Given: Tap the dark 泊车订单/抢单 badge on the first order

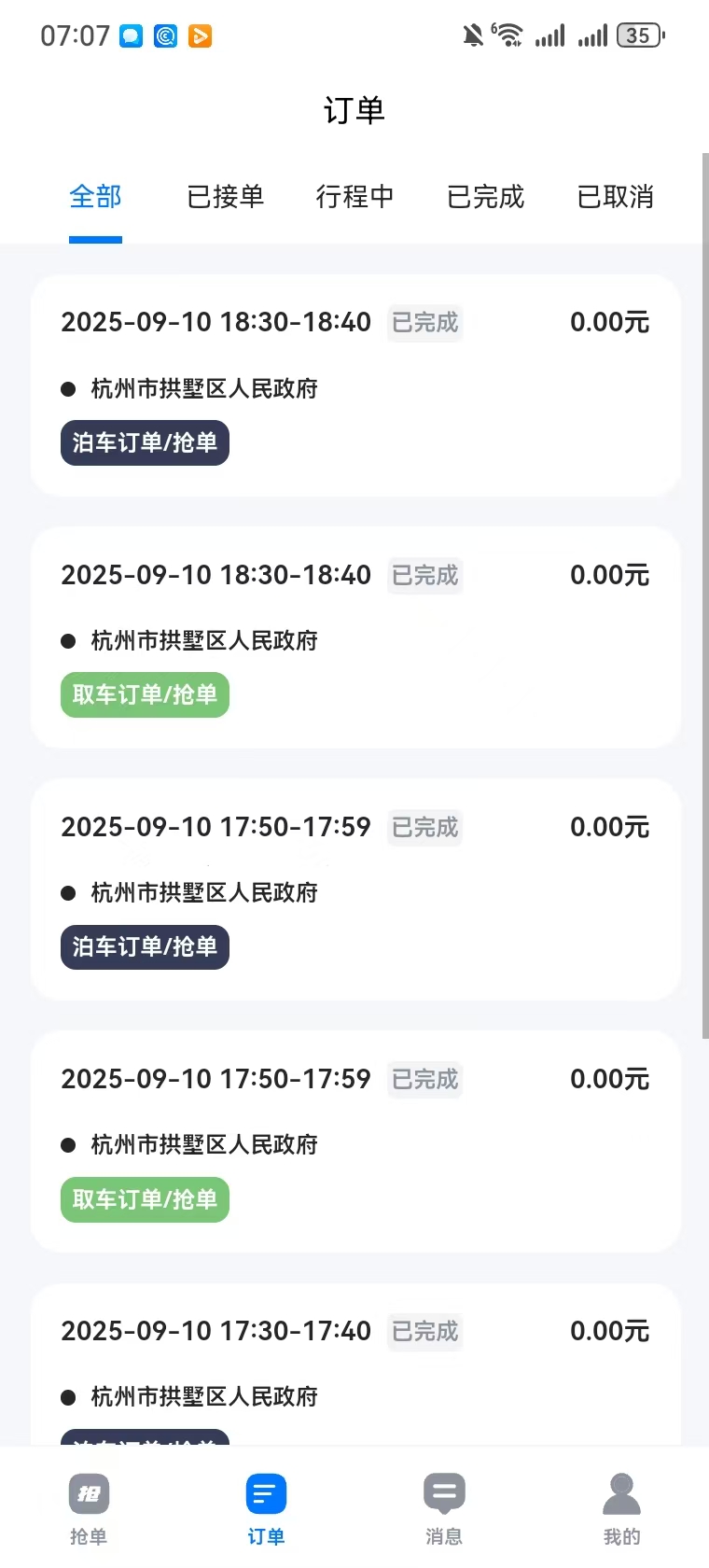Looking at the screenshot, I should pos(145,443).
